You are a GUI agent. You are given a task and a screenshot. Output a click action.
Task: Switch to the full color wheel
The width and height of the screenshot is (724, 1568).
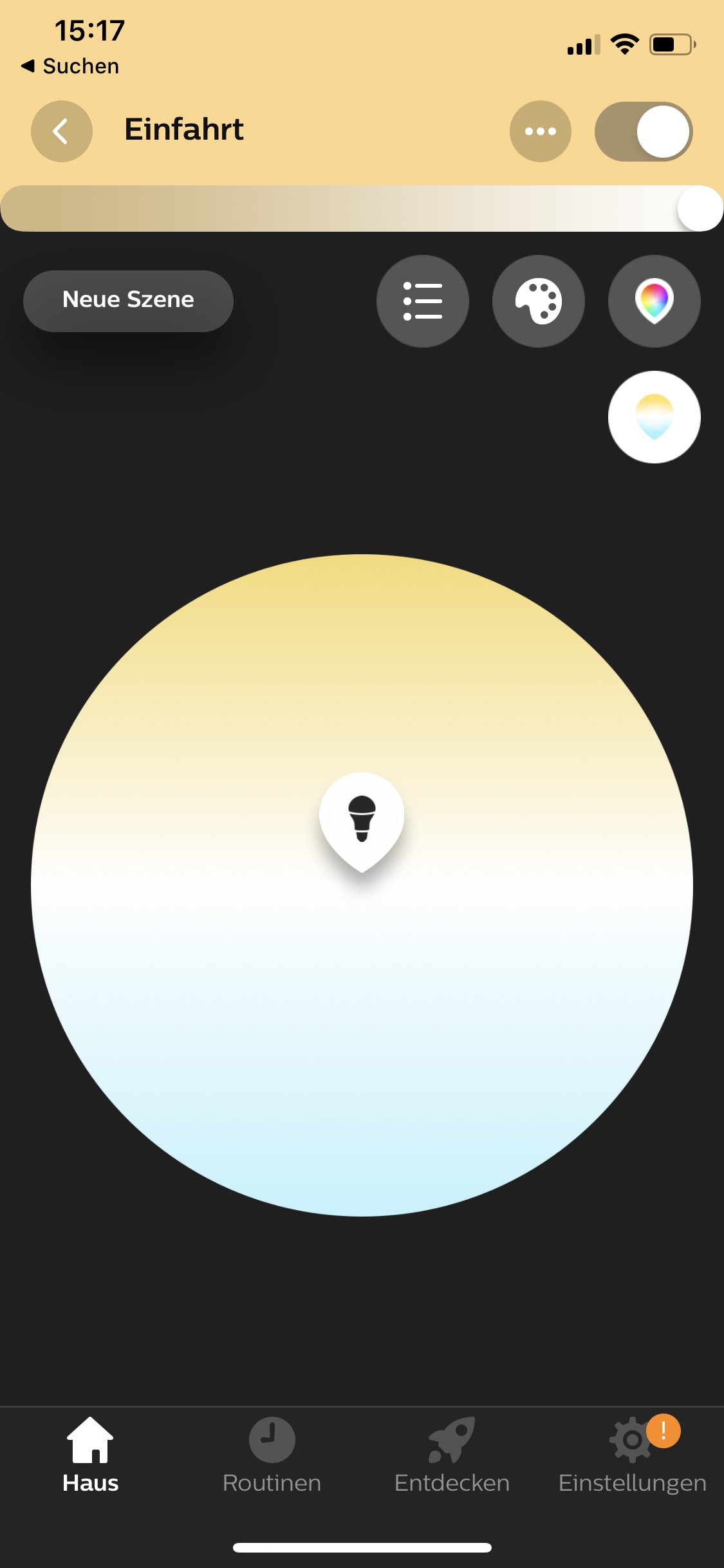654,301
